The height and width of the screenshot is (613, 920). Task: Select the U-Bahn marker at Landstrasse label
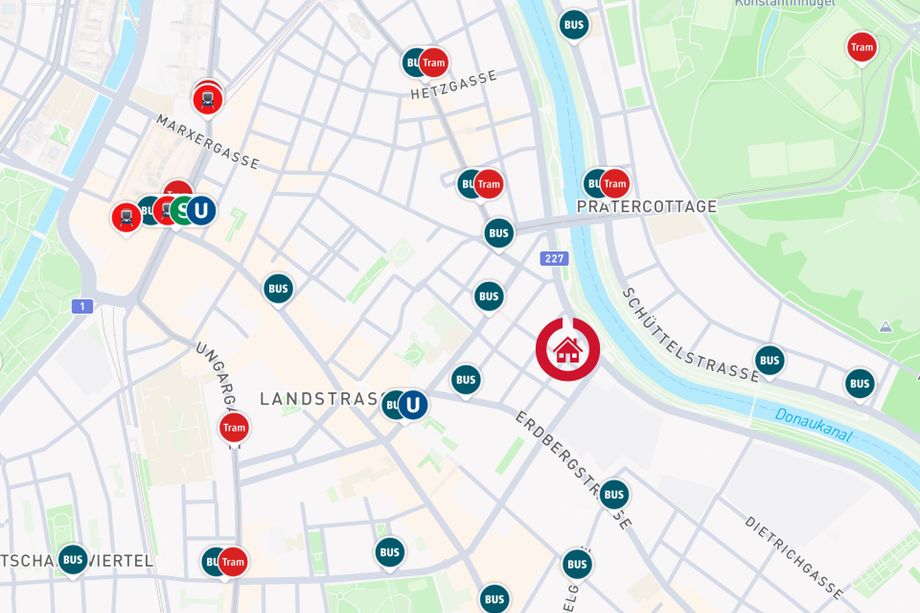coord(413,405)
